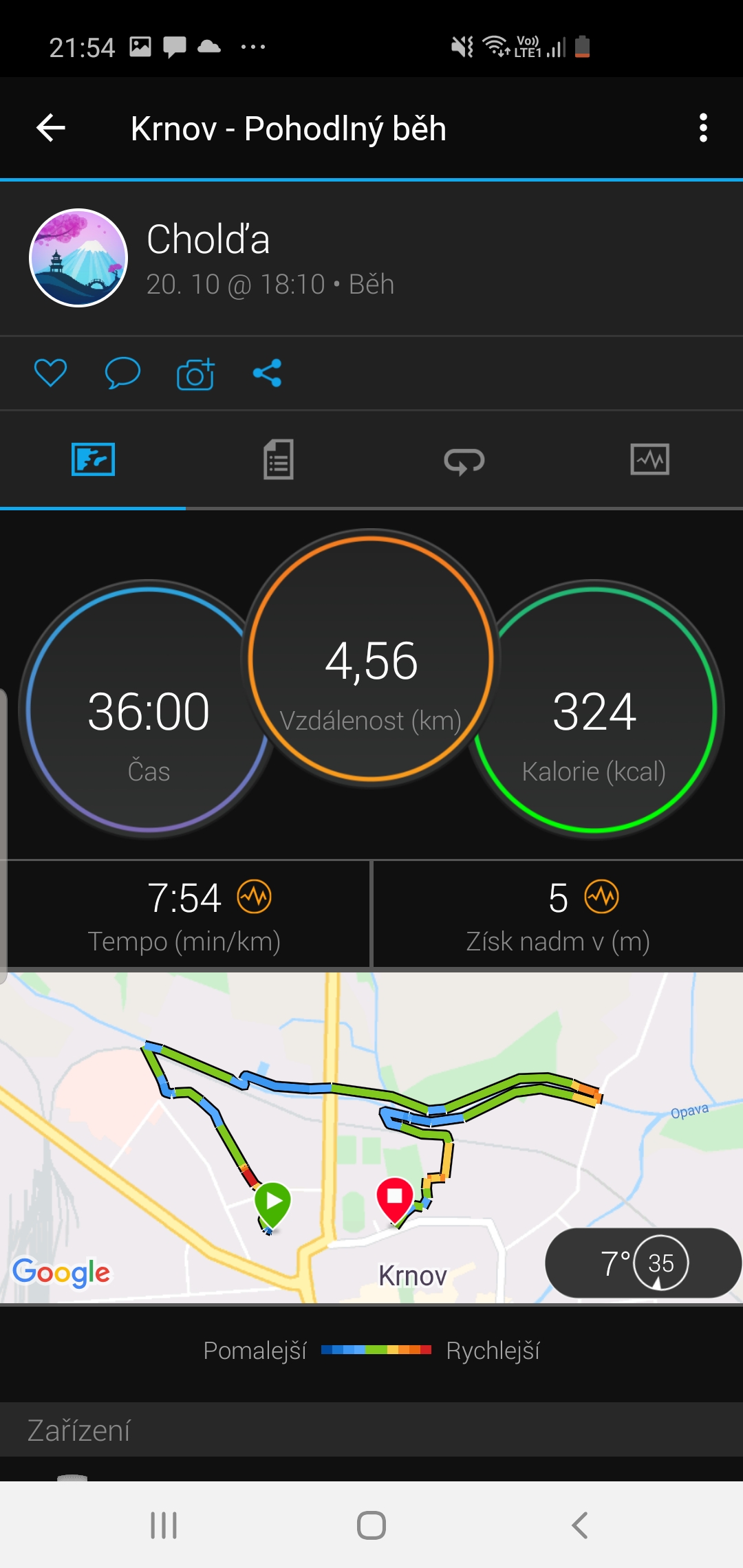Screen dimensions: 743x1568
Task: Open the three-dot overflow menu
Action: click(x=702, y=128)
